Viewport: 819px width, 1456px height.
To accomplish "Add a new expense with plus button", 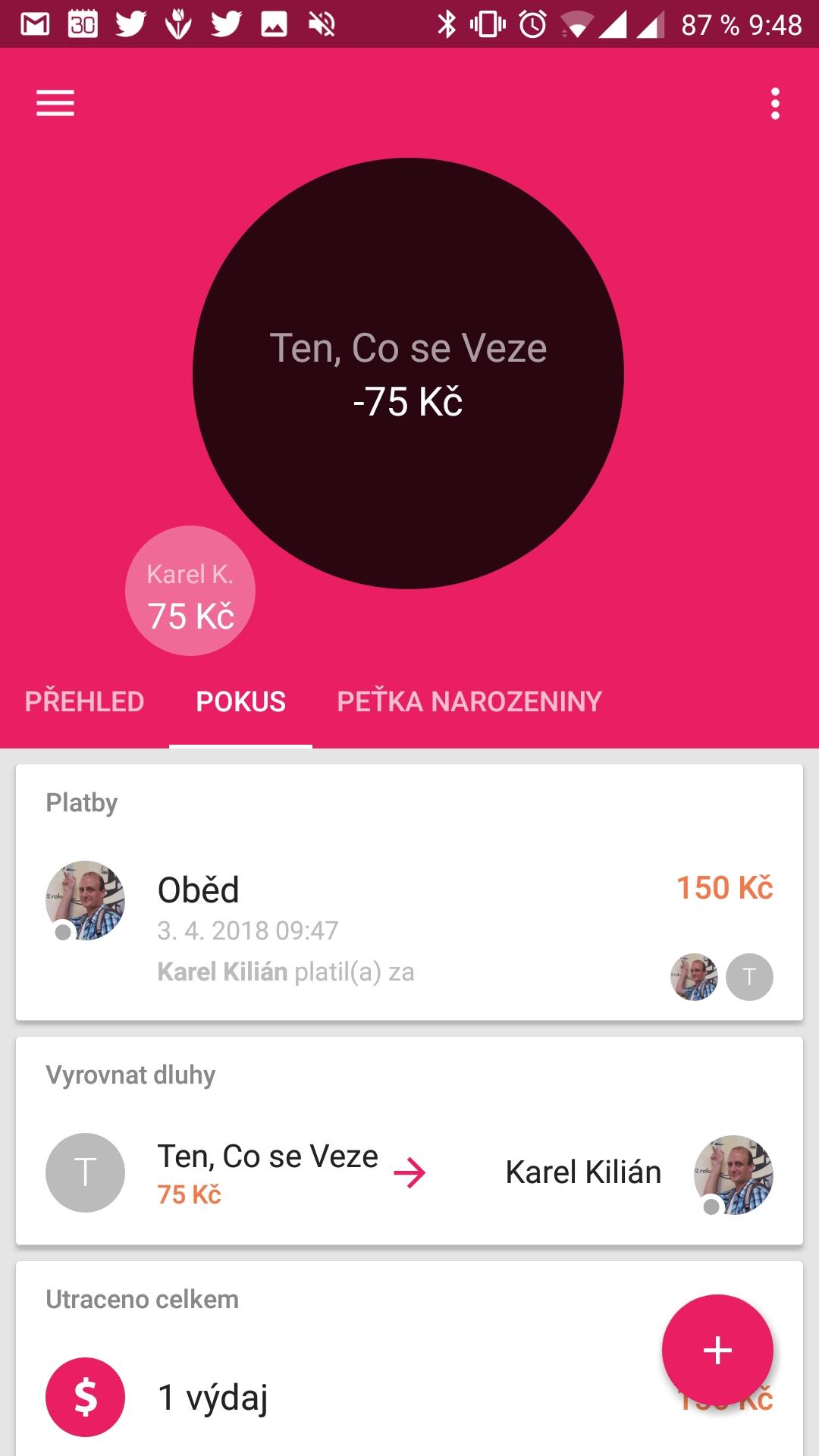I will [x=717, y=1350].
